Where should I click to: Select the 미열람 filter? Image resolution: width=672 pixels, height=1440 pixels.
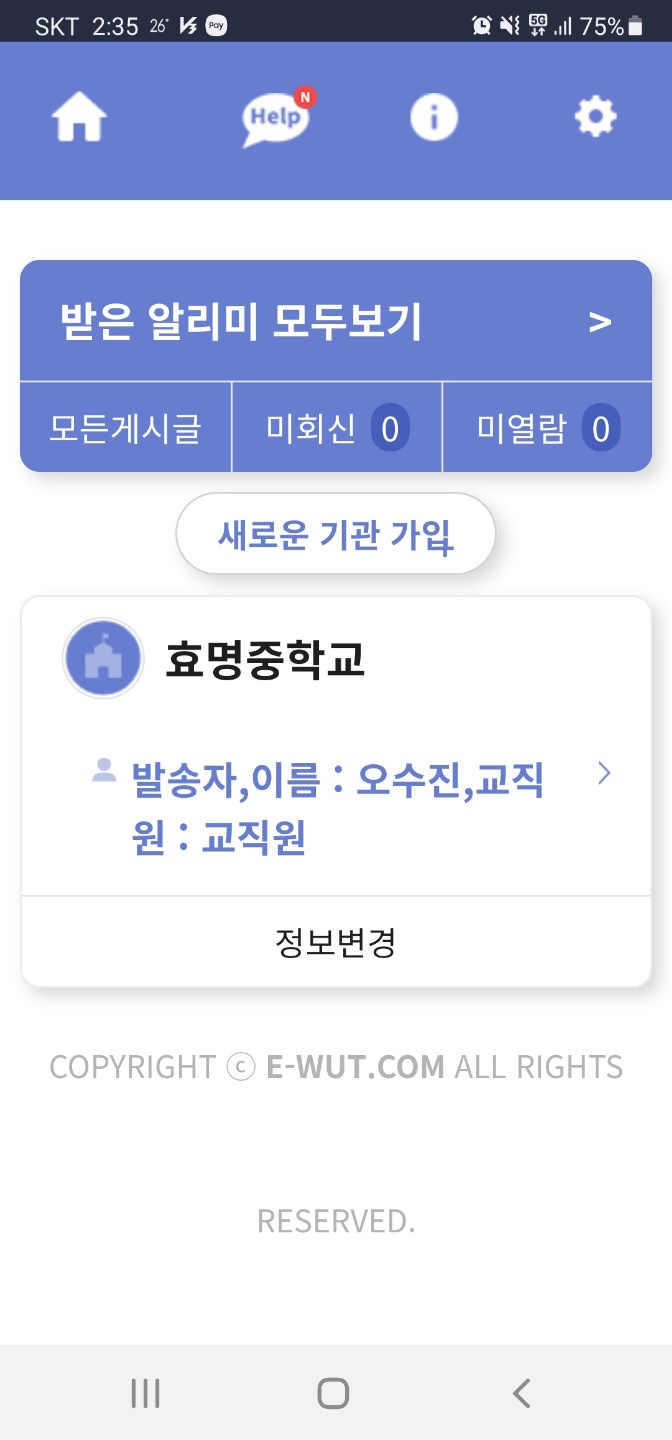(x=548, y=428)
